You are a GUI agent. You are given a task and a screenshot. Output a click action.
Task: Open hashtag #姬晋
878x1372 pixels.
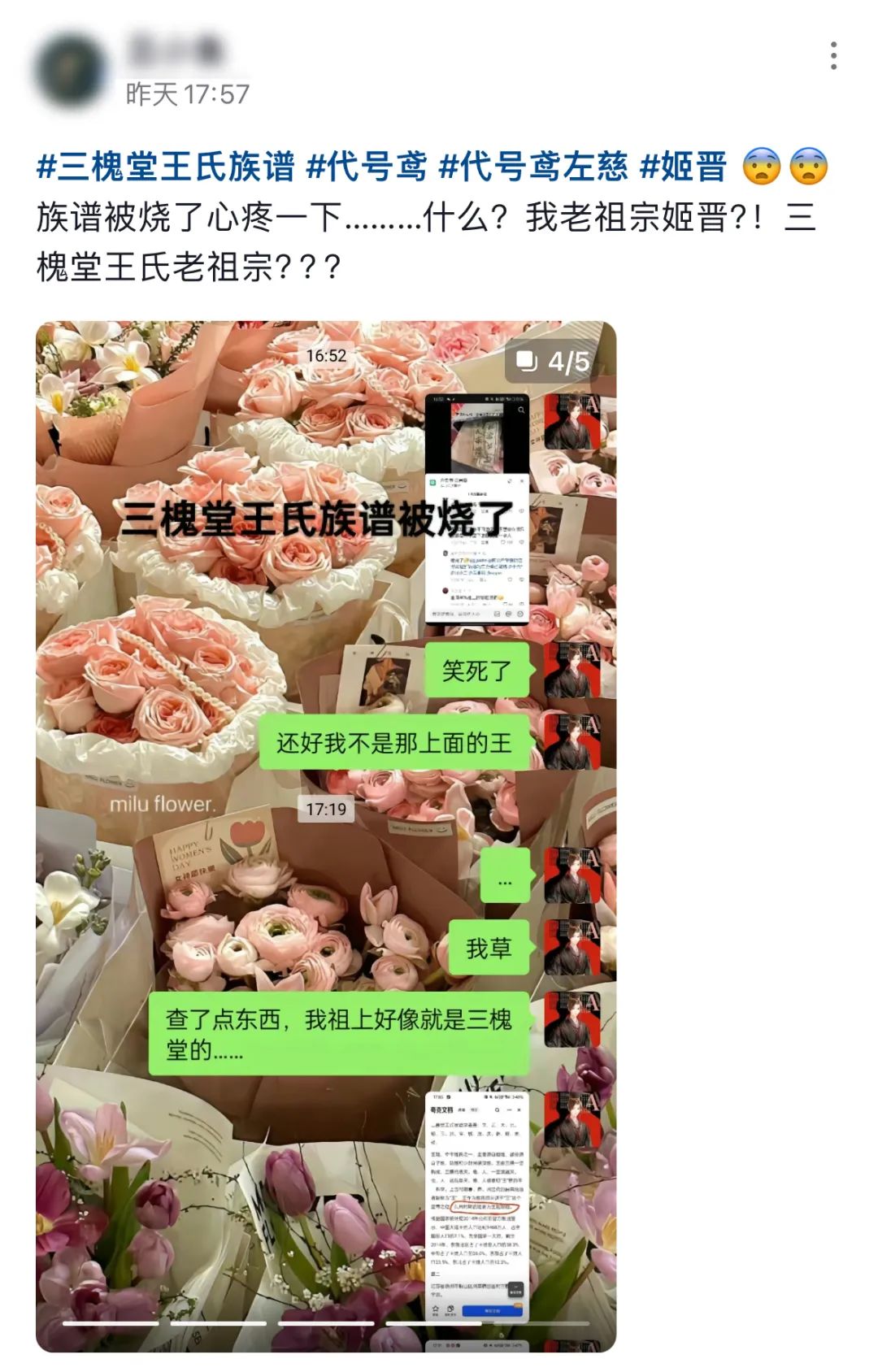point(683,167)
